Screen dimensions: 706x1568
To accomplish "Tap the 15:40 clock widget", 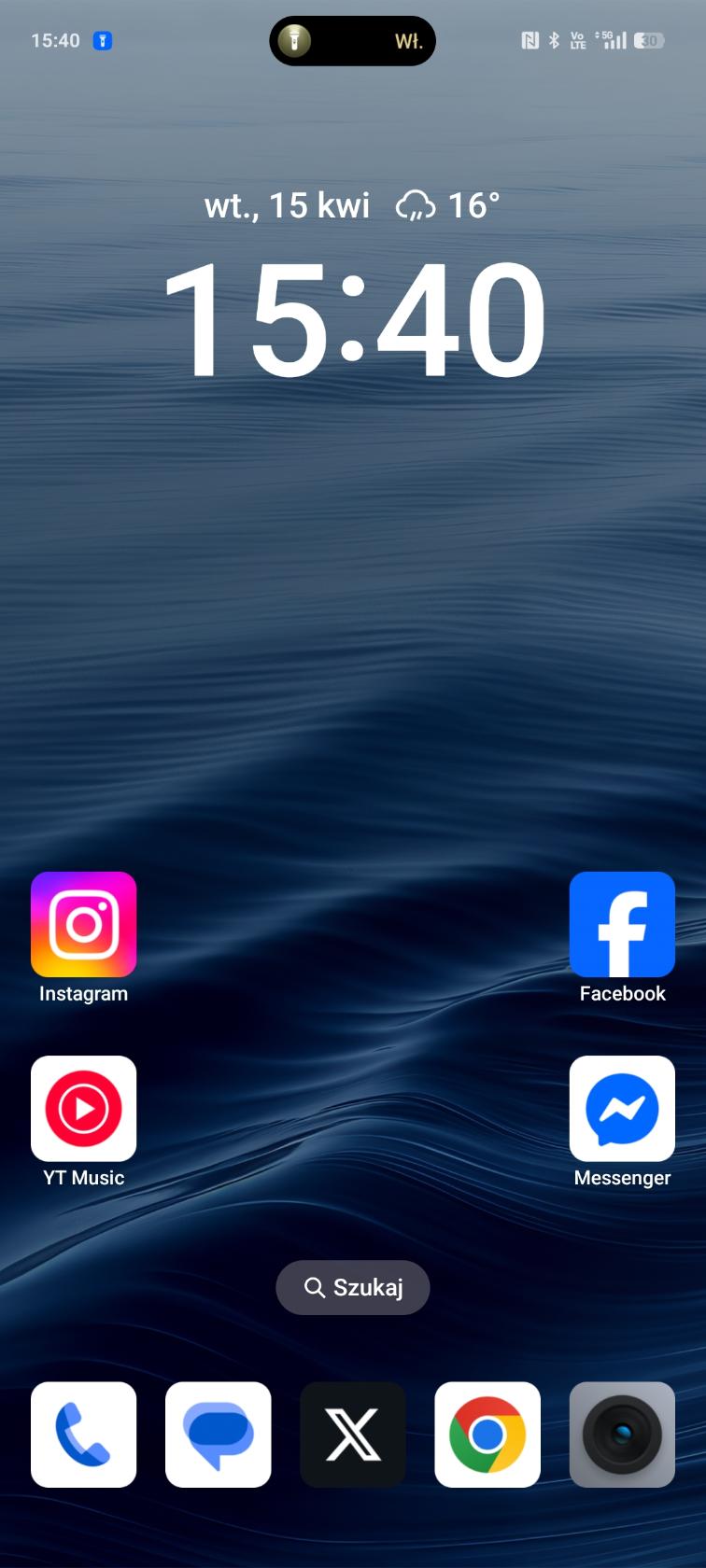I will [x=353, y=319].
